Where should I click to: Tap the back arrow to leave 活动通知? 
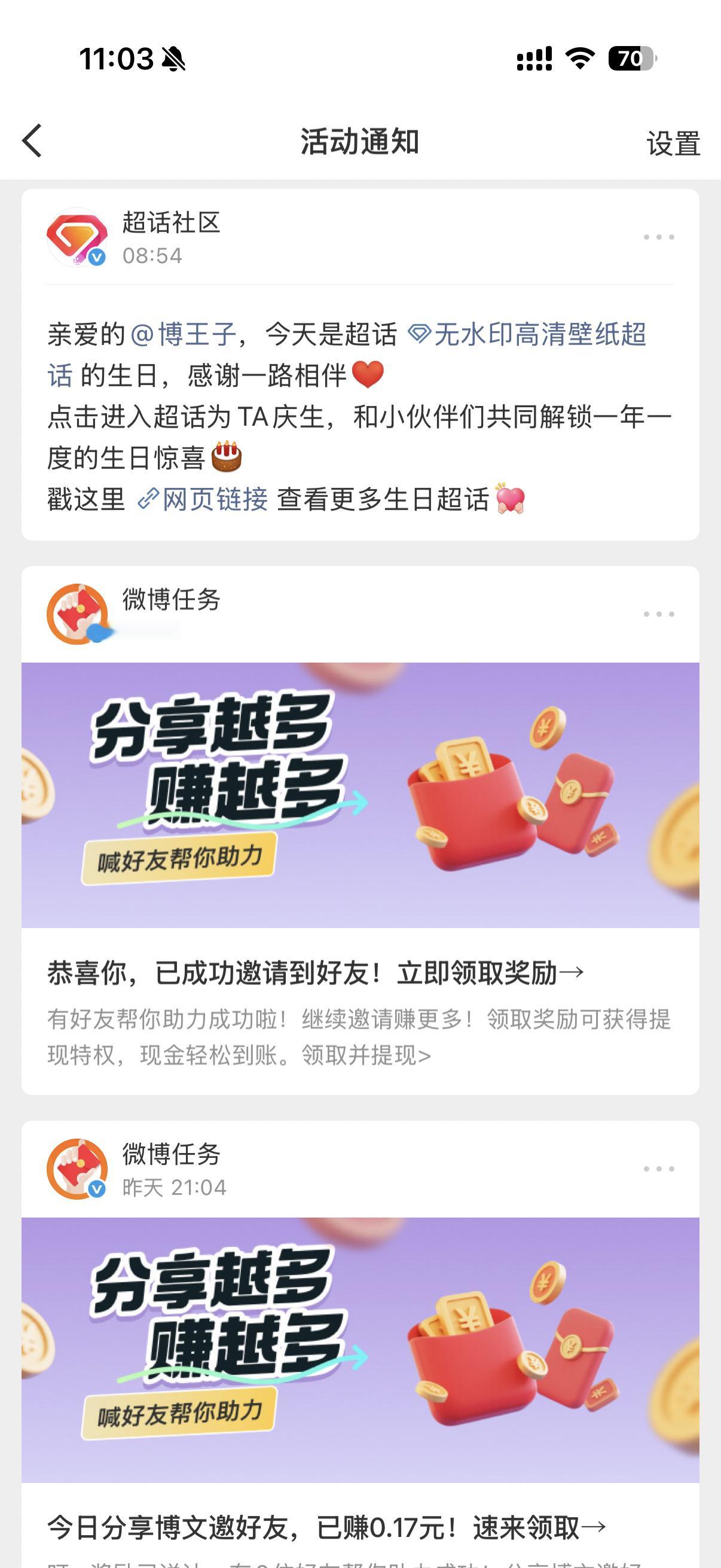click(32, 140)
